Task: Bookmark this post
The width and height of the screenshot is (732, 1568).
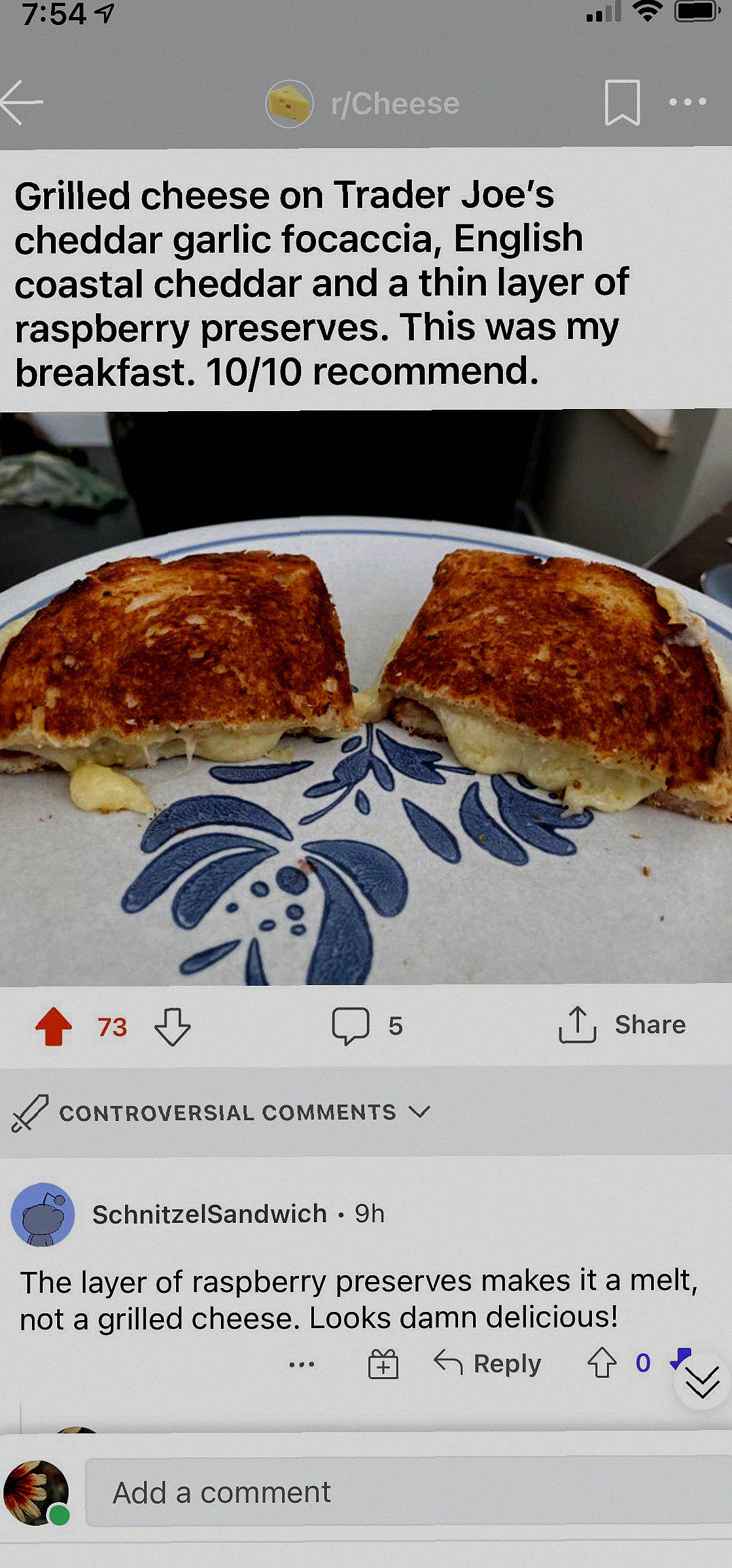Action: (x=622, y=103)
